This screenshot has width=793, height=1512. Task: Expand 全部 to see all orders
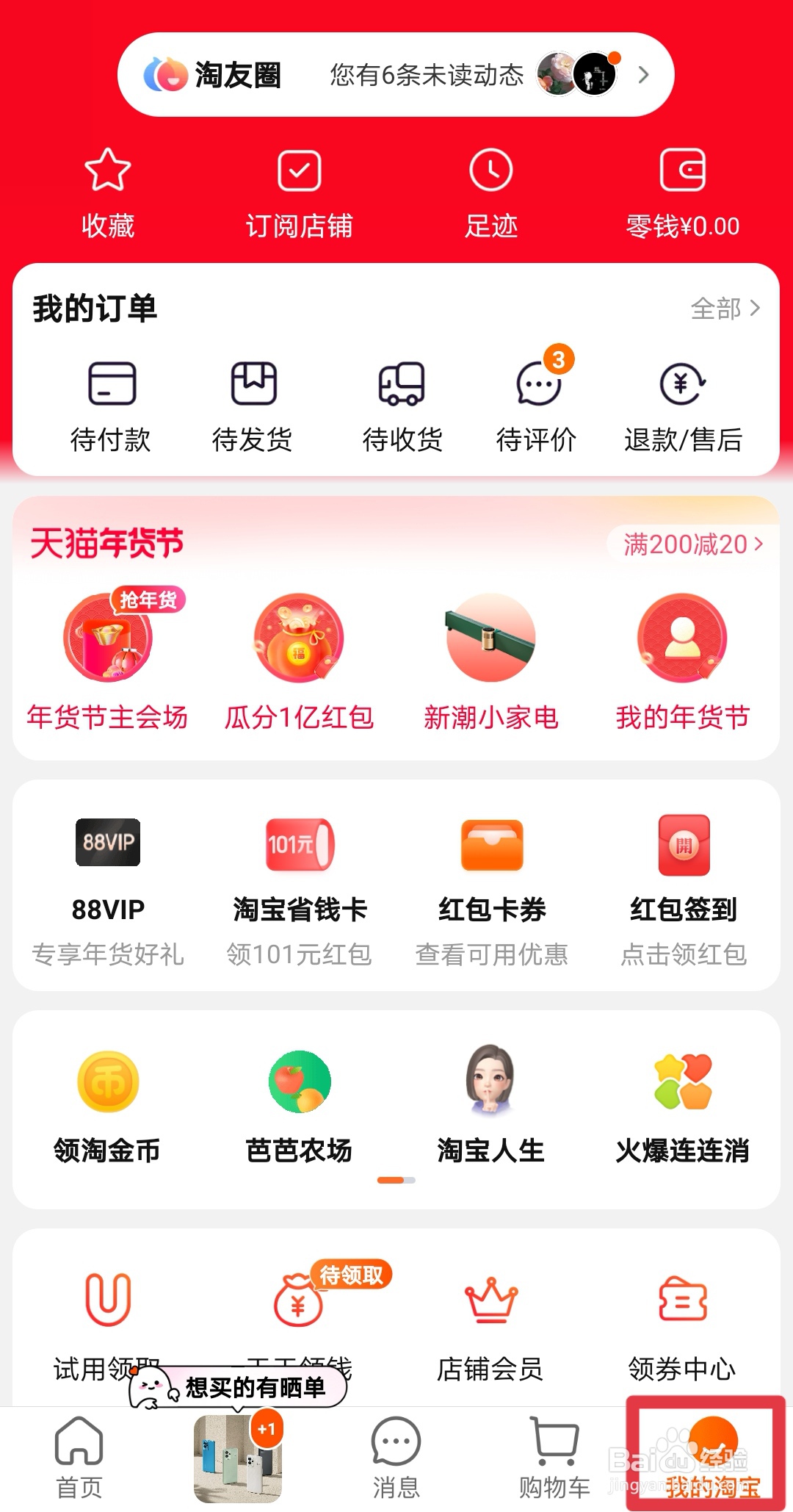click(x=723, y=309)
